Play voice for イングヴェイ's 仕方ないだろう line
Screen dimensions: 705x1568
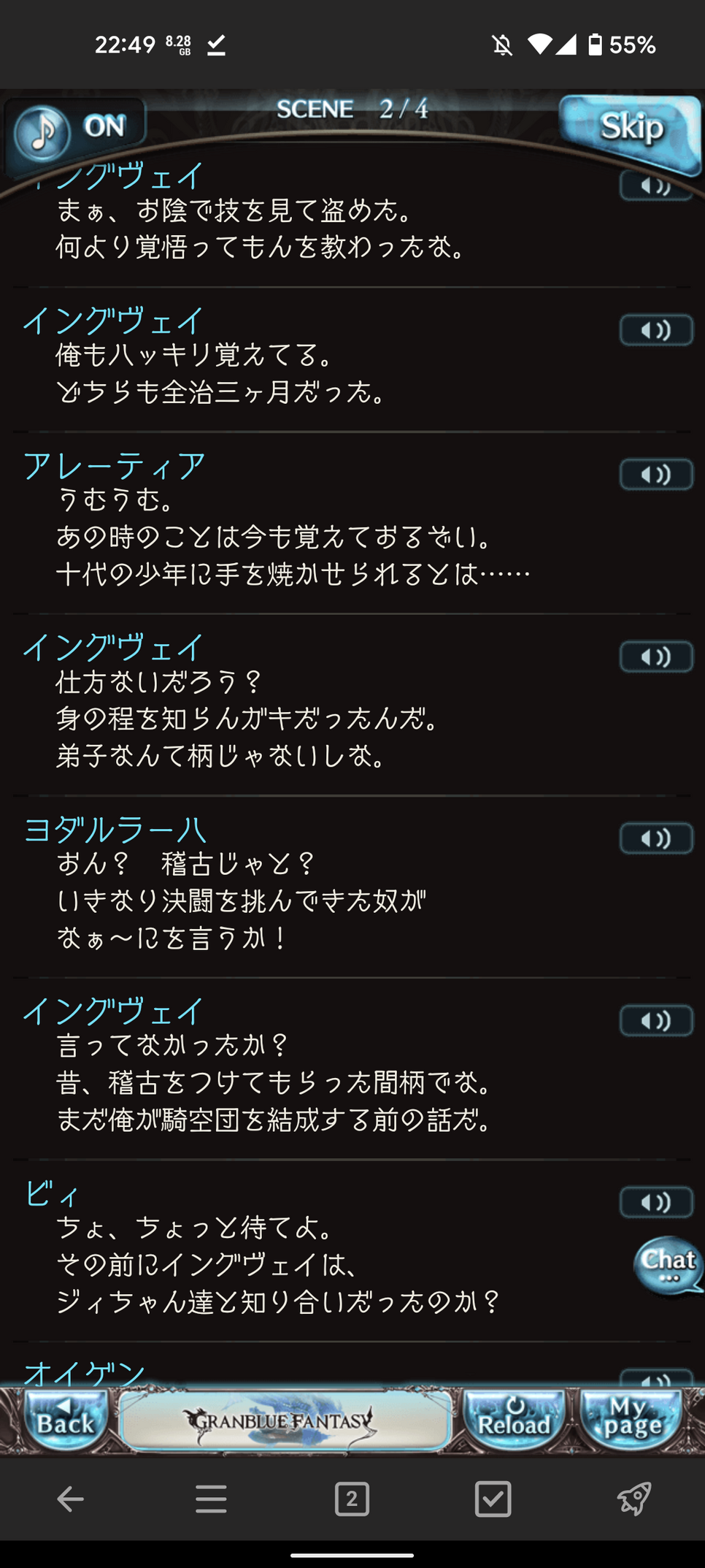coord(655,657)
